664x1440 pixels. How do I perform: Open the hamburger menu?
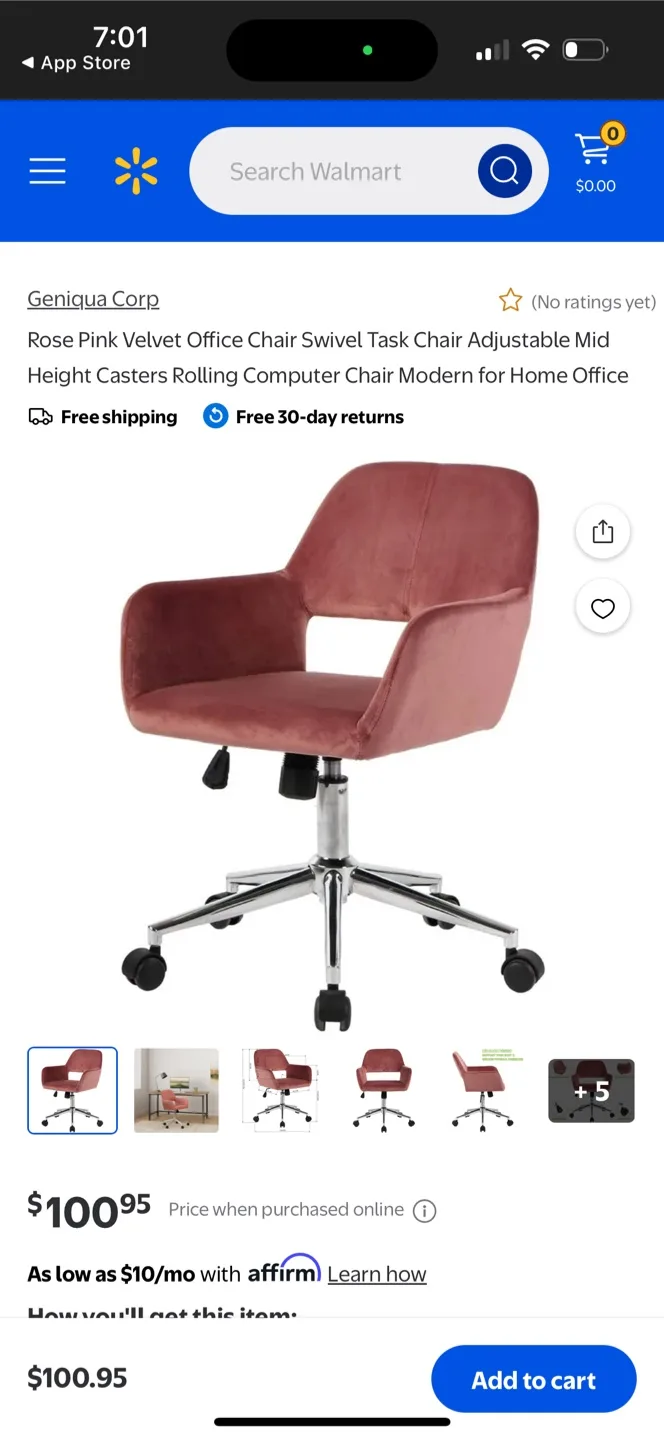47,171
